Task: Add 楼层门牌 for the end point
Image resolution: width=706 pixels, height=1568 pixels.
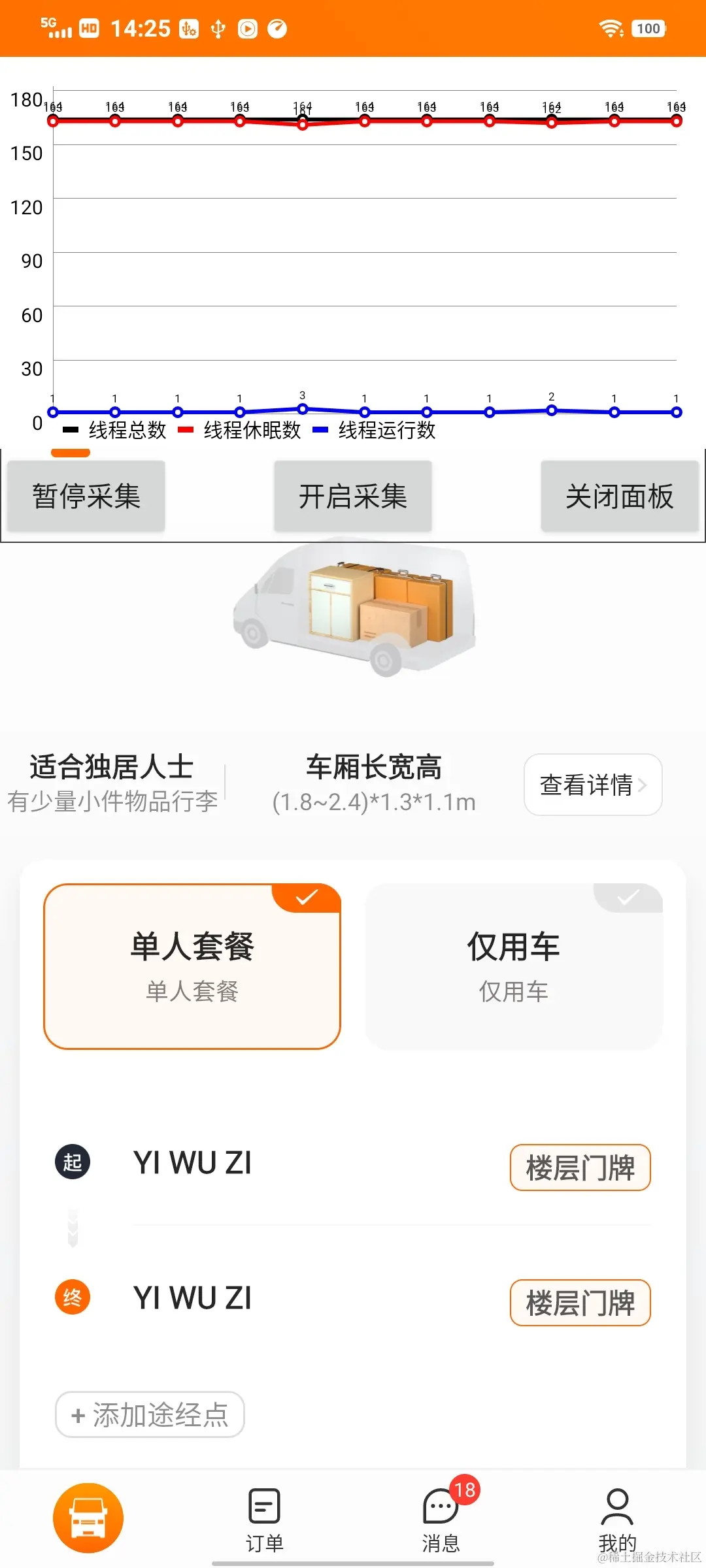Action: (580, 1303)
